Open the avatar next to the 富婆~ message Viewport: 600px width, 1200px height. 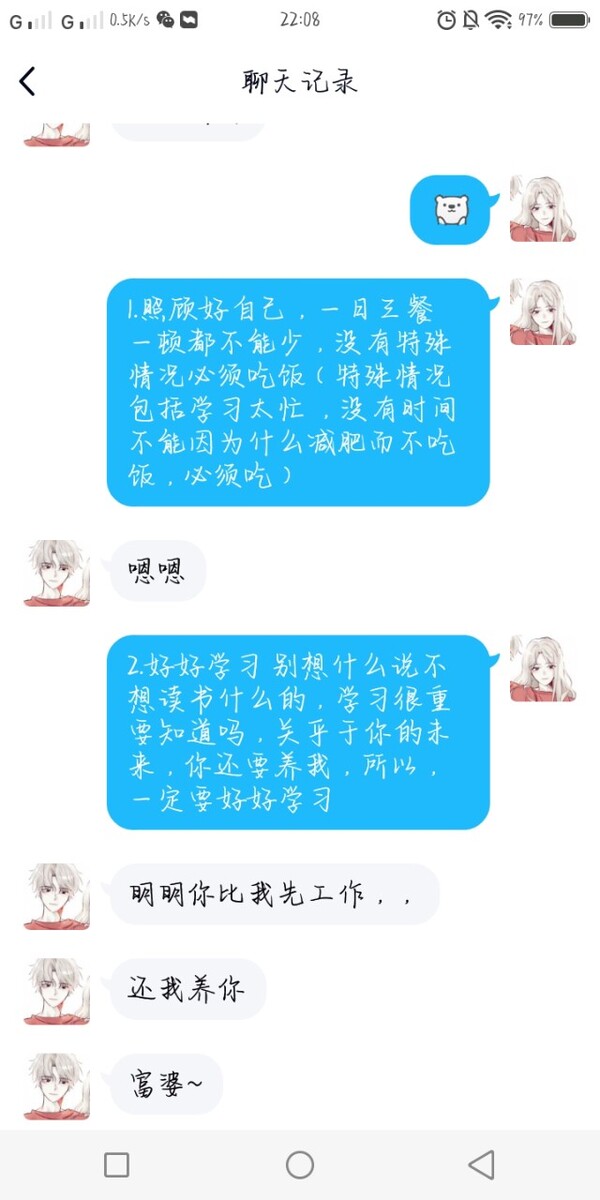pyautogui.click(x=57, y=1085)
